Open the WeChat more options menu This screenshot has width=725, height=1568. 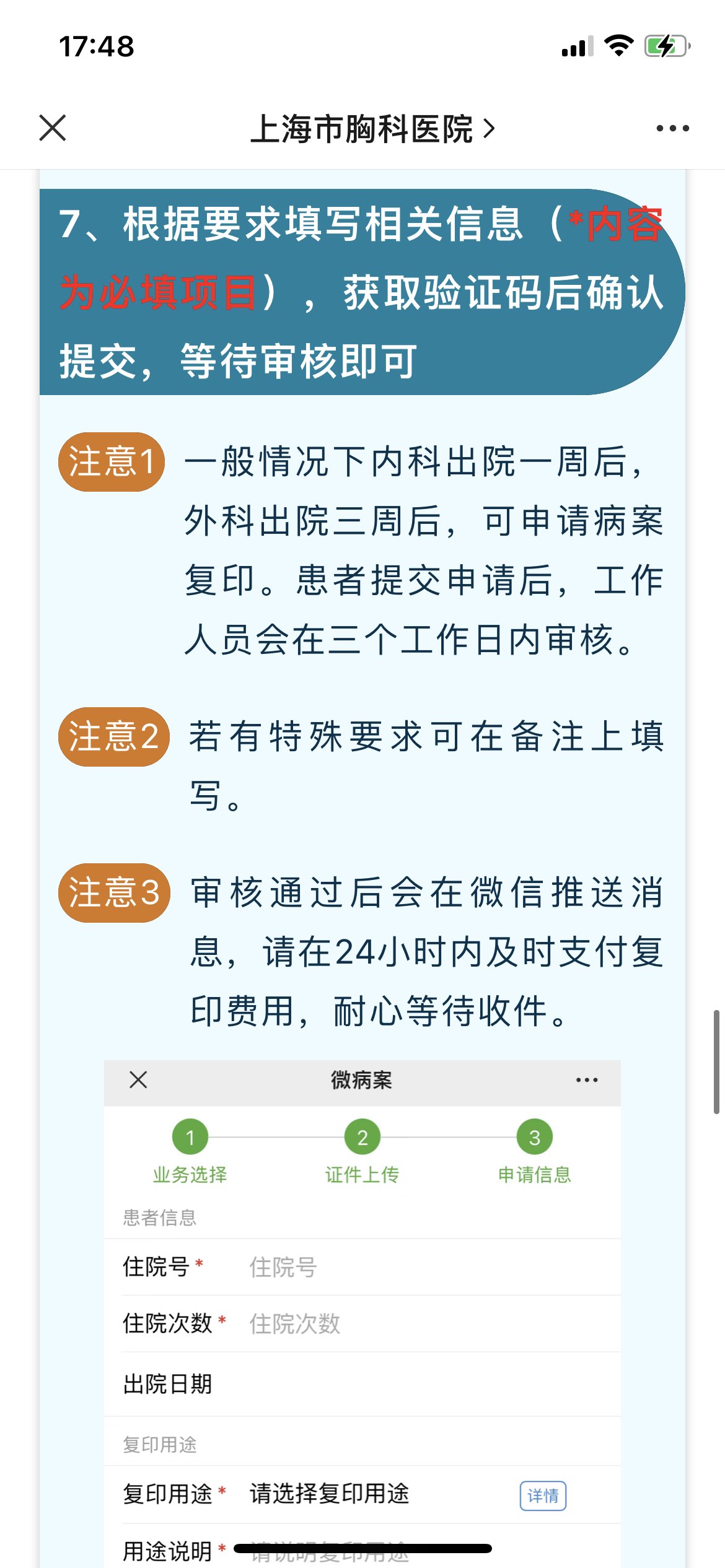pyautogui.click(x=672, y=128)
